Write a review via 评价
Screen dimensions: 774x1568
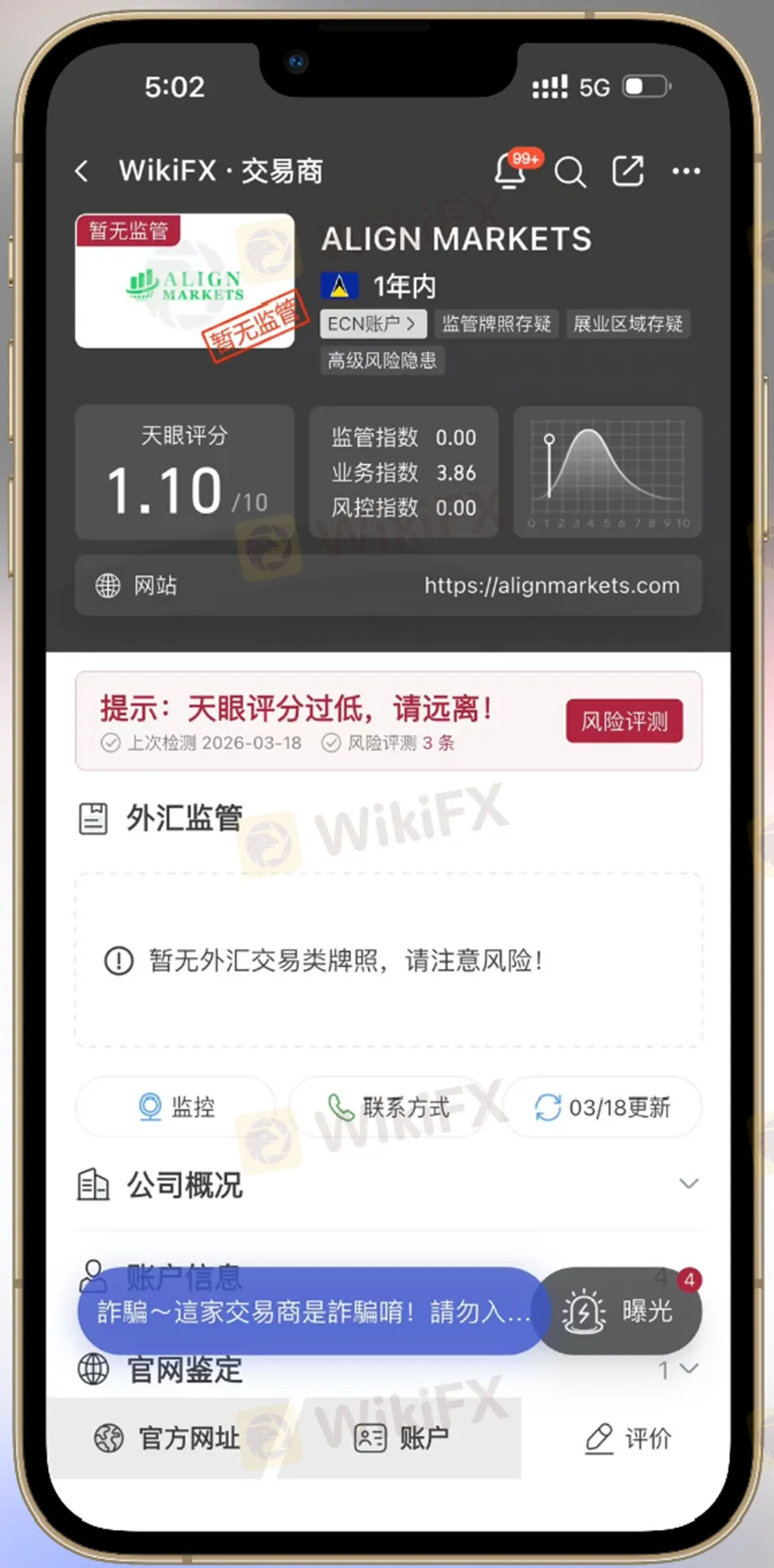628,1438
